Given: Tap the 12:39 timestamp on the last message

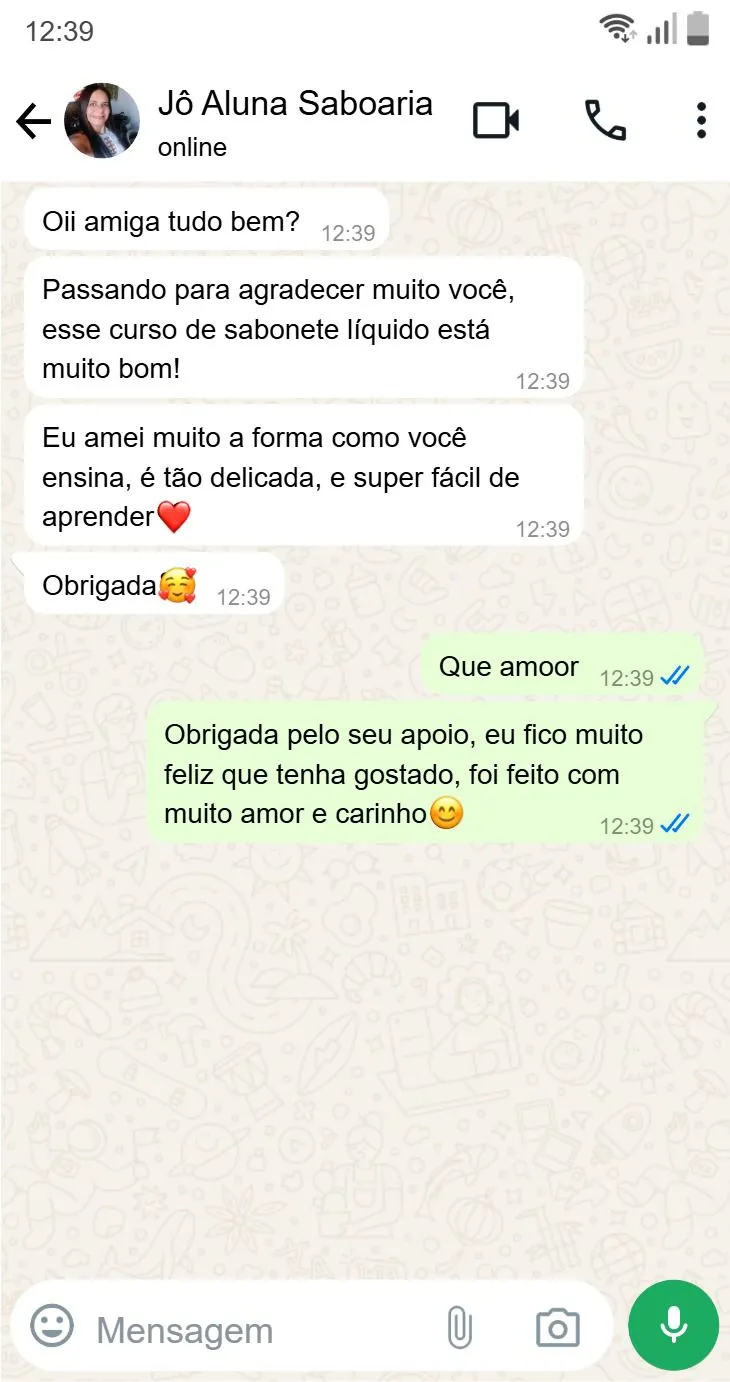Looking at the screenshot, I should [x=627, y=826].
